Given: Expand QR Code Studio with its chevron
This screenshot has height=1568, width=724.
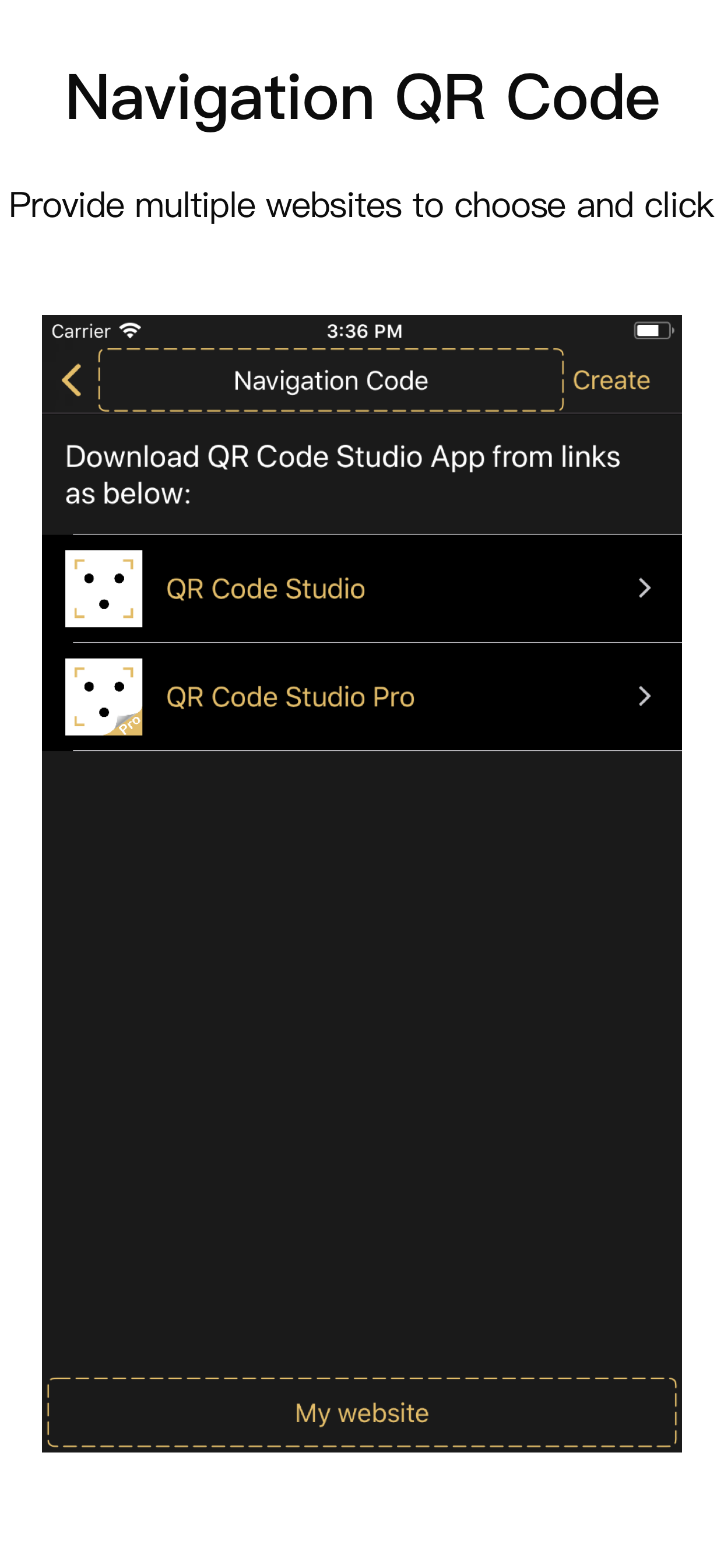Looking at the screenshot, I should click(645, 588).
